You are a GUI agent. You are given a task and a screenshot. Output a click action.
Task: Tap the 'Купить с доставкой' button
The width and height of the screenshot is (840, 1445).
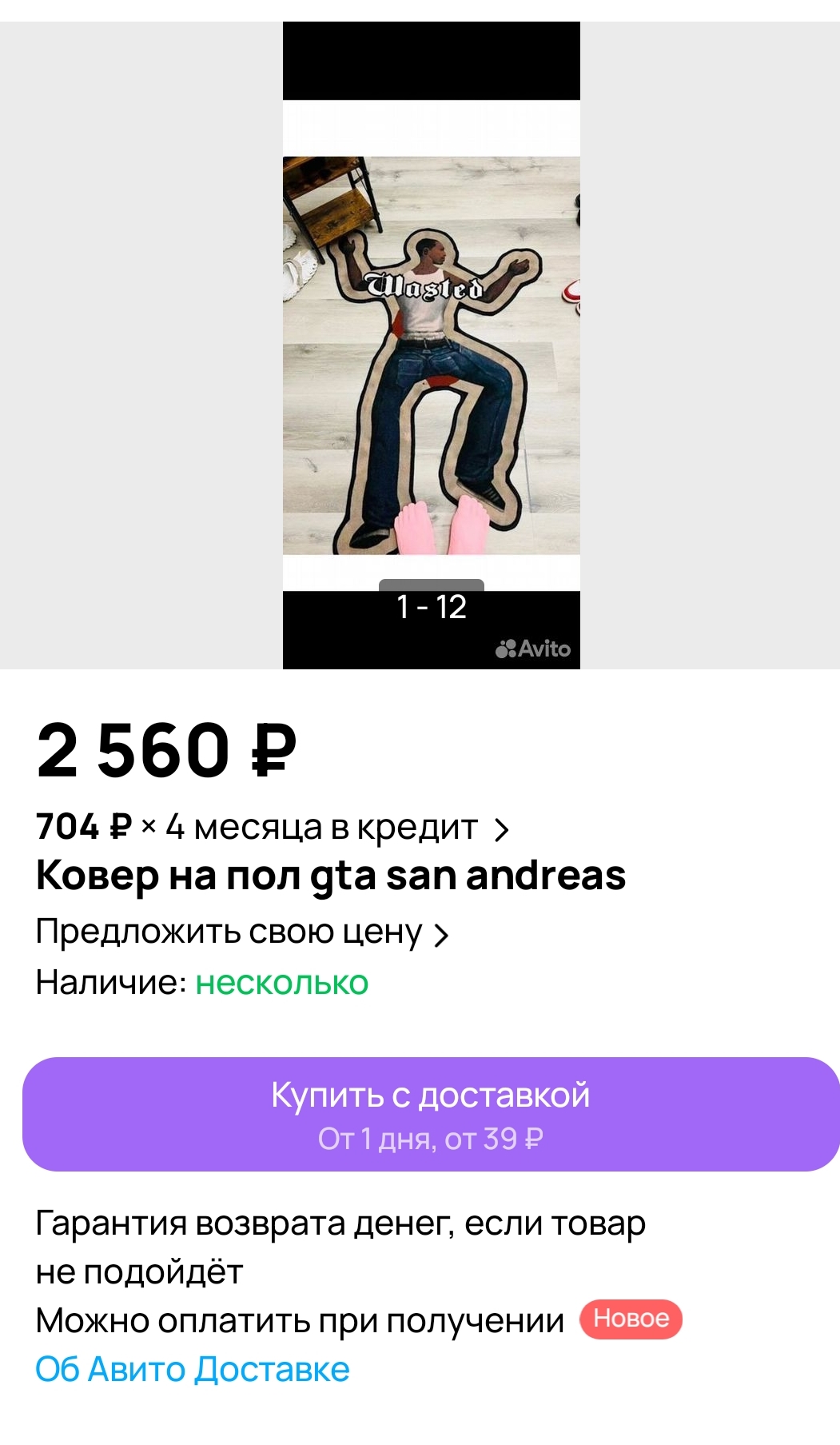pyautogui.click(x=431, y=1114)
